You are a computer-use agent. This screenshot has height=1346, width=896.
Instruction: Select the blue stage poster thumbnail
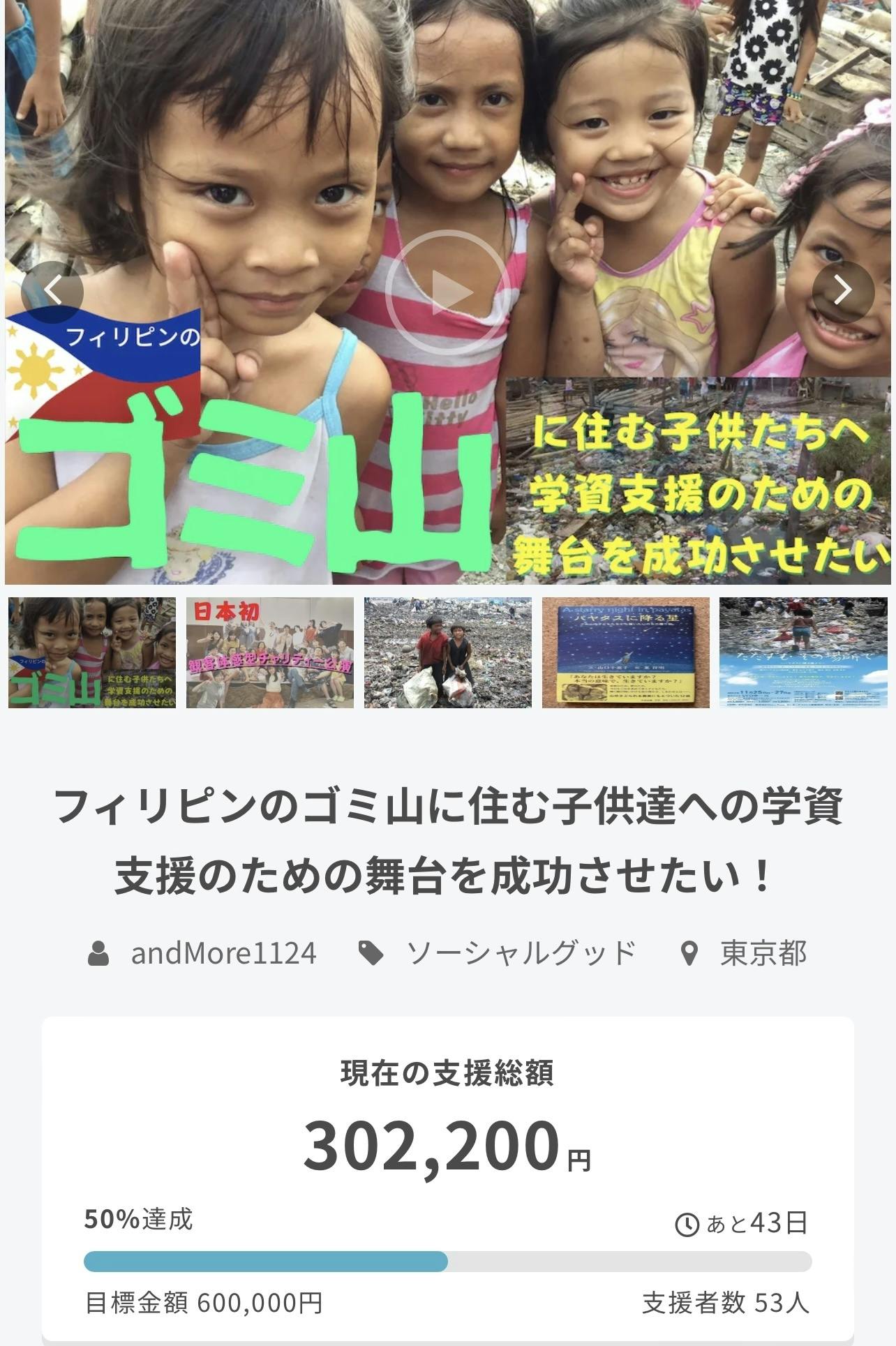pyautogui.click(x=803, y=652)
